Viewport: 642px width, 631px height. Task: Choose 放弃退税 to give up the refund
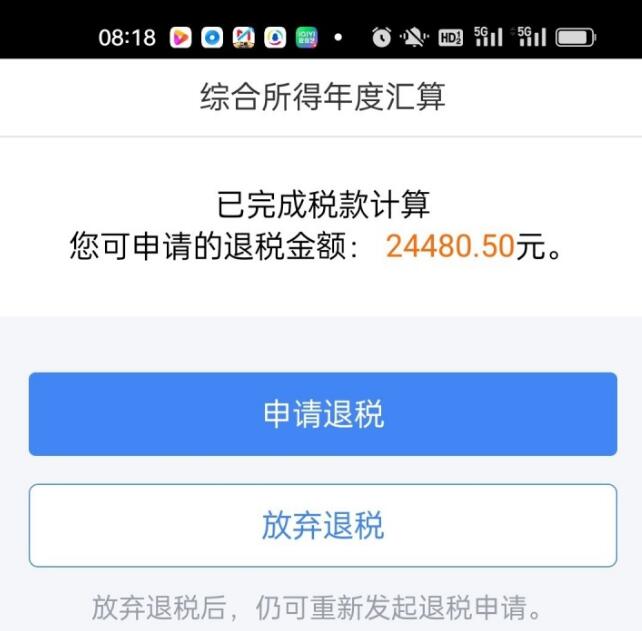322,526
